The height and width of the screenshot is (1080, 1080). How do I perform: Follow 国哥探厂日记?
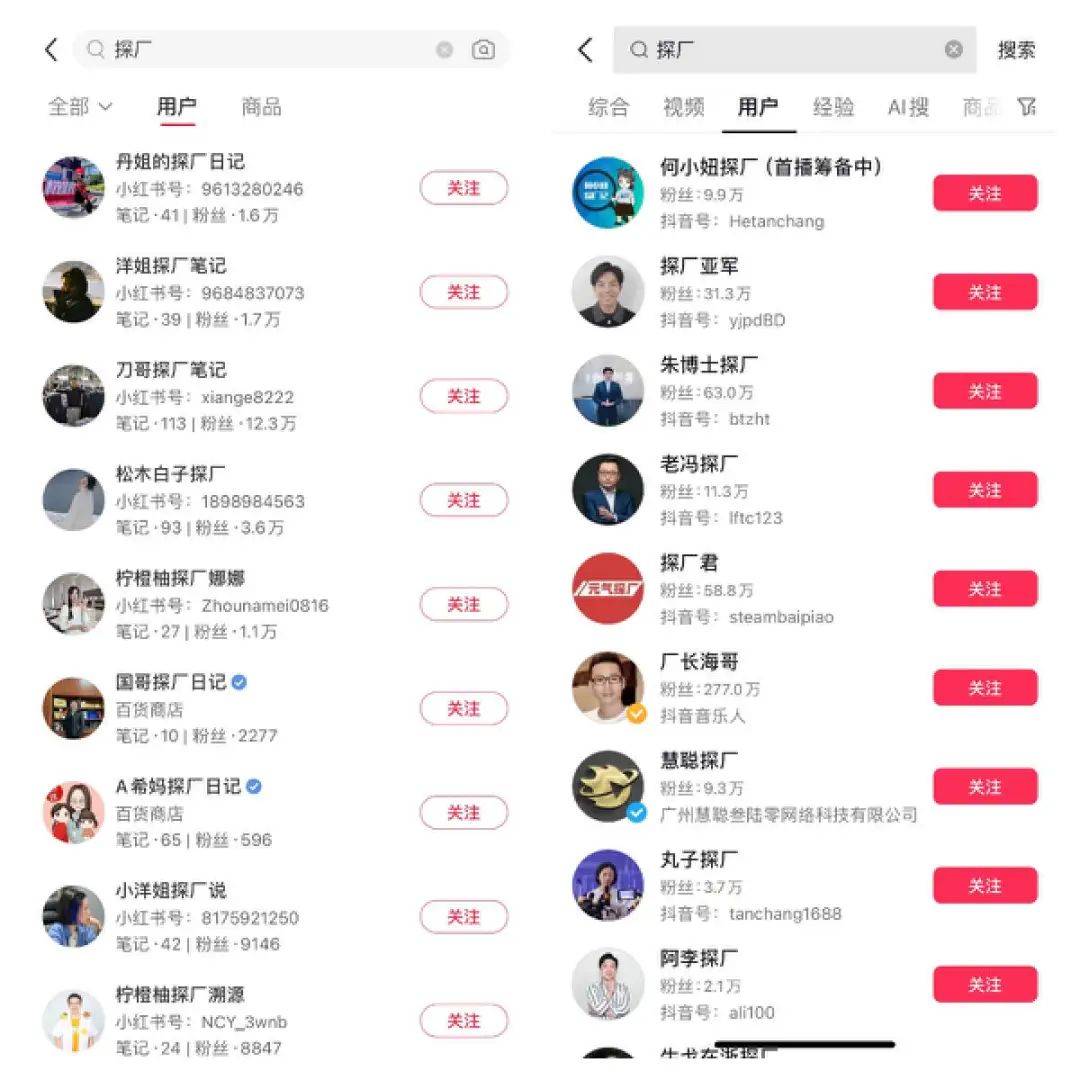[x=463, y=708]
